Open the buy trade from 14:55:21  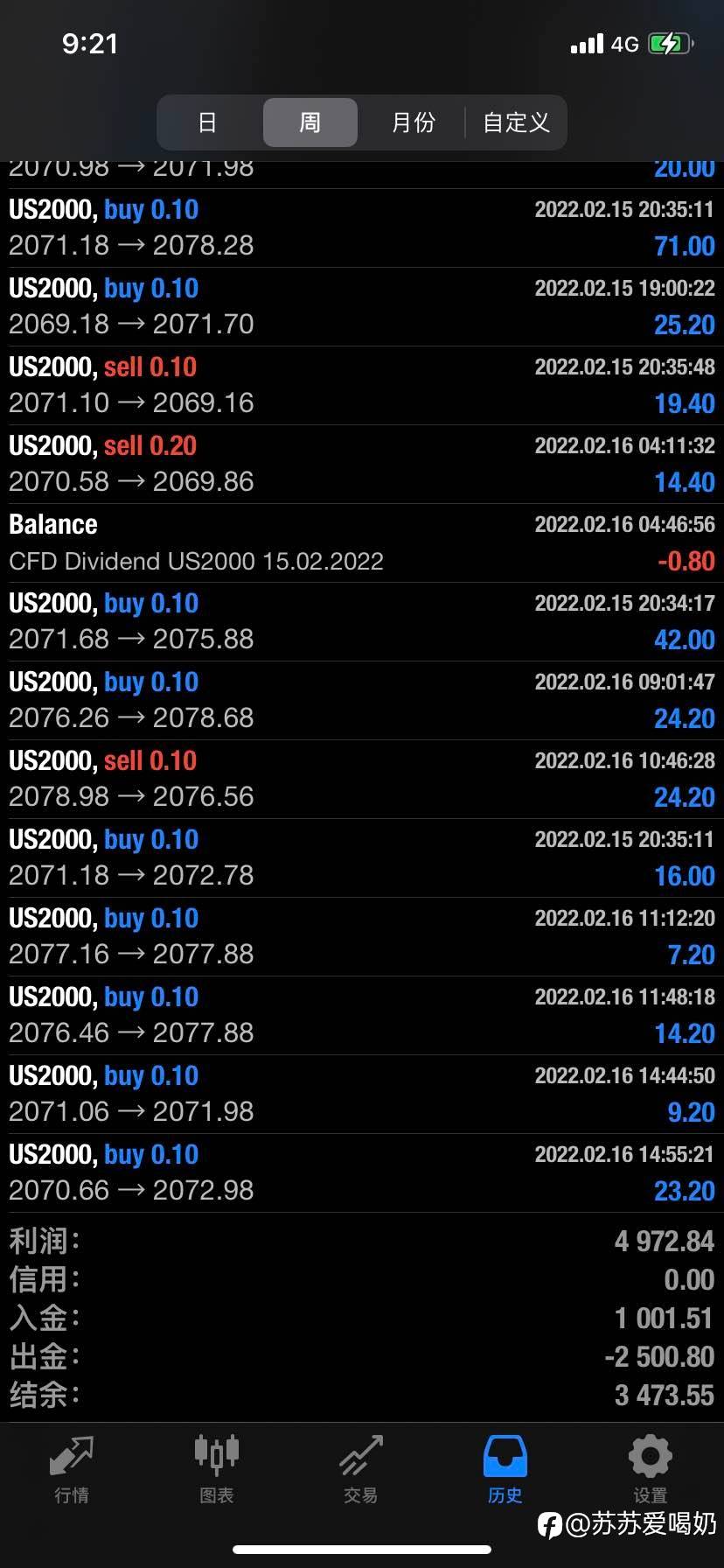click(362, 1173)
